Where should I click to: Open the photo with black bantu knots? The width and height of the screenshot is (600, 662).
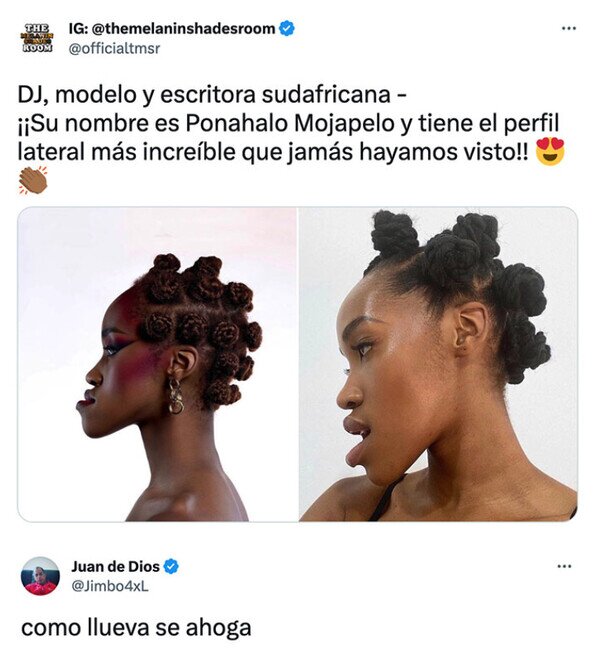(438, 364)
